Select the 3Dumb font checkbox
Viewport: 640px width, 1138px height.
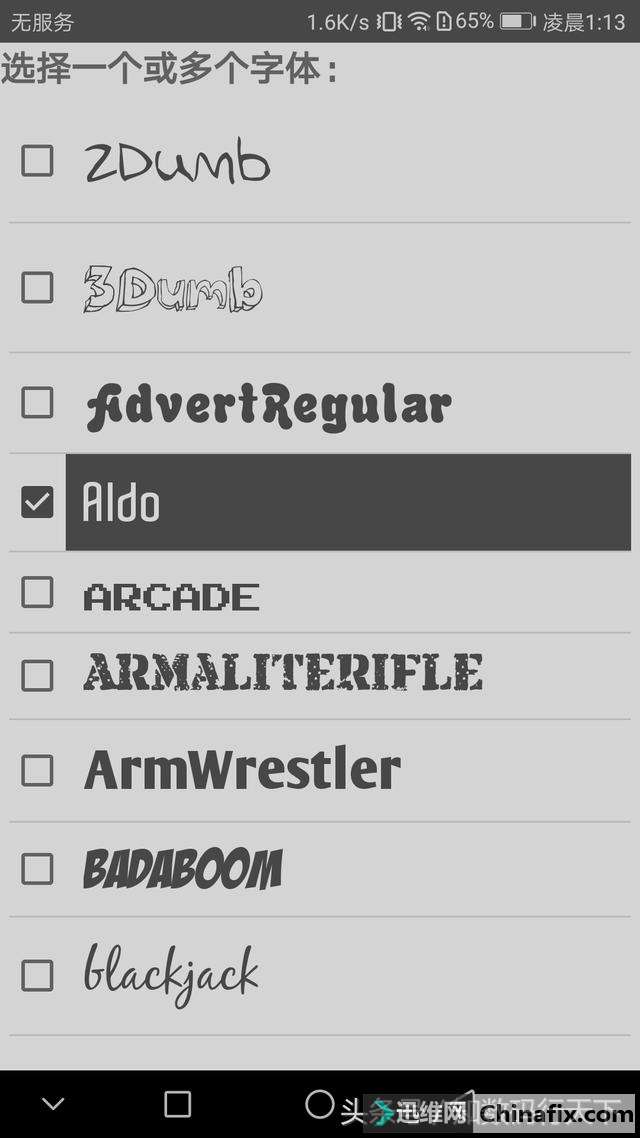coord(37,287)
